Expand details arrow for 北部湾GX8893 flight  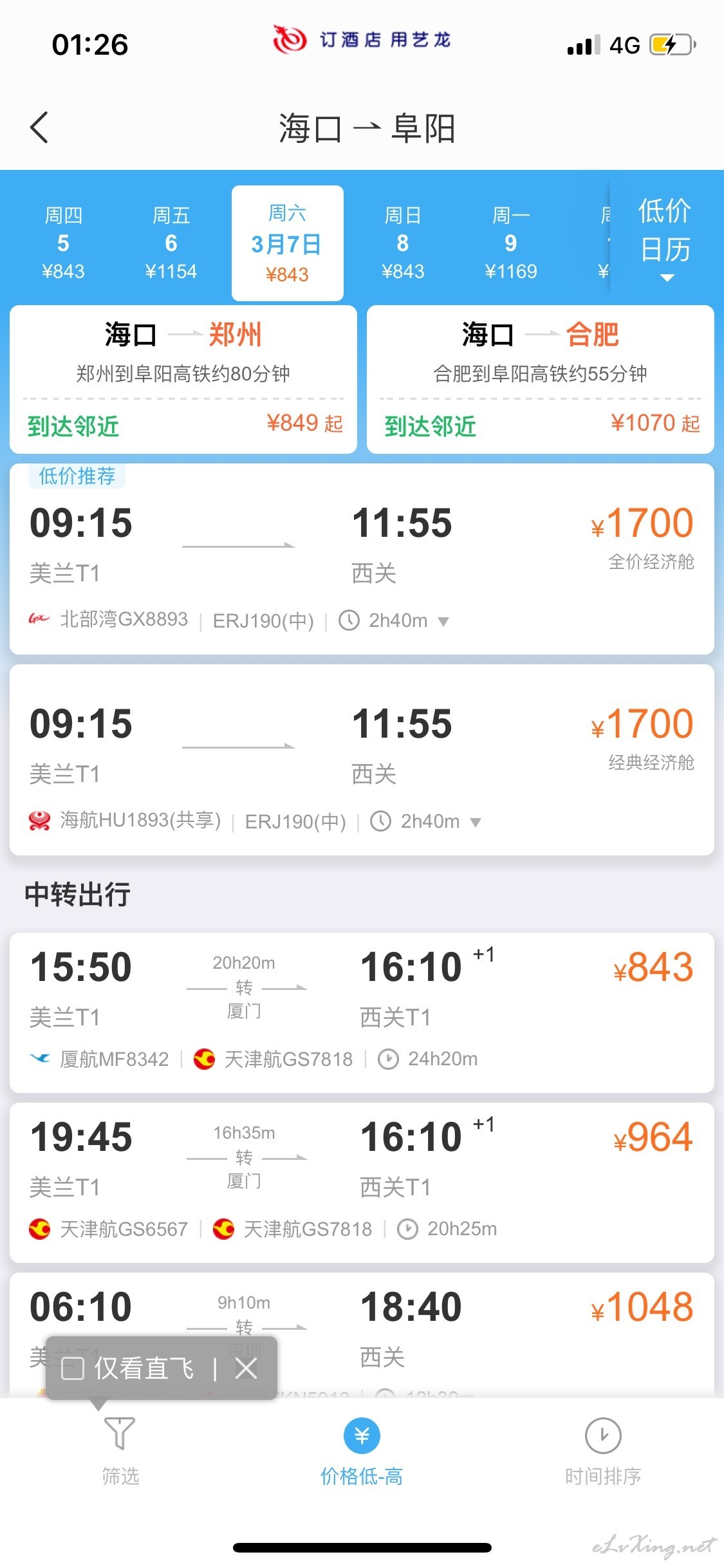(x=443, y=622)
